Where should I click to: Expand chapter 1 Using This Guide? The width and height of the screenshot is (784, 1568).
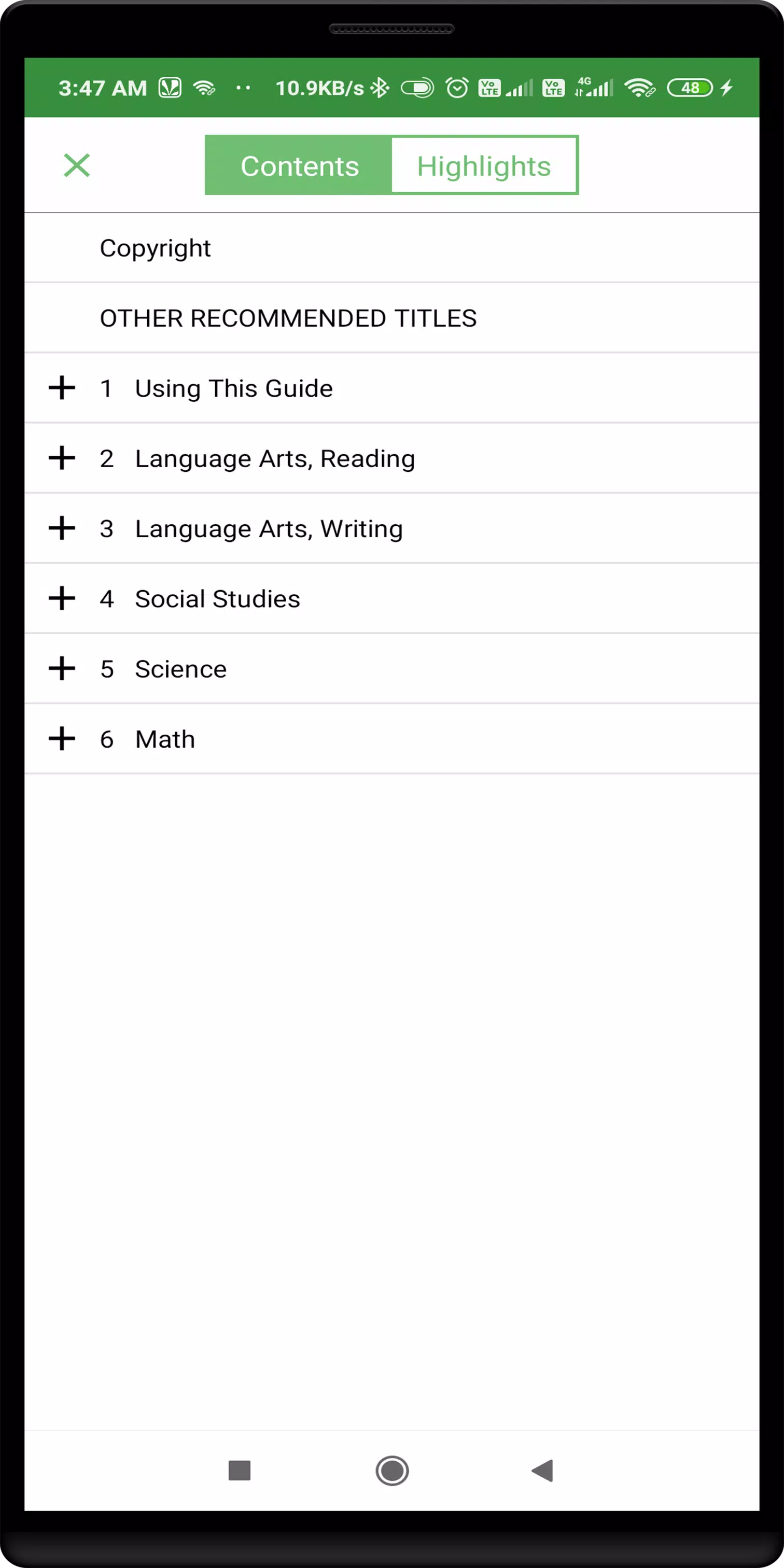62,388
